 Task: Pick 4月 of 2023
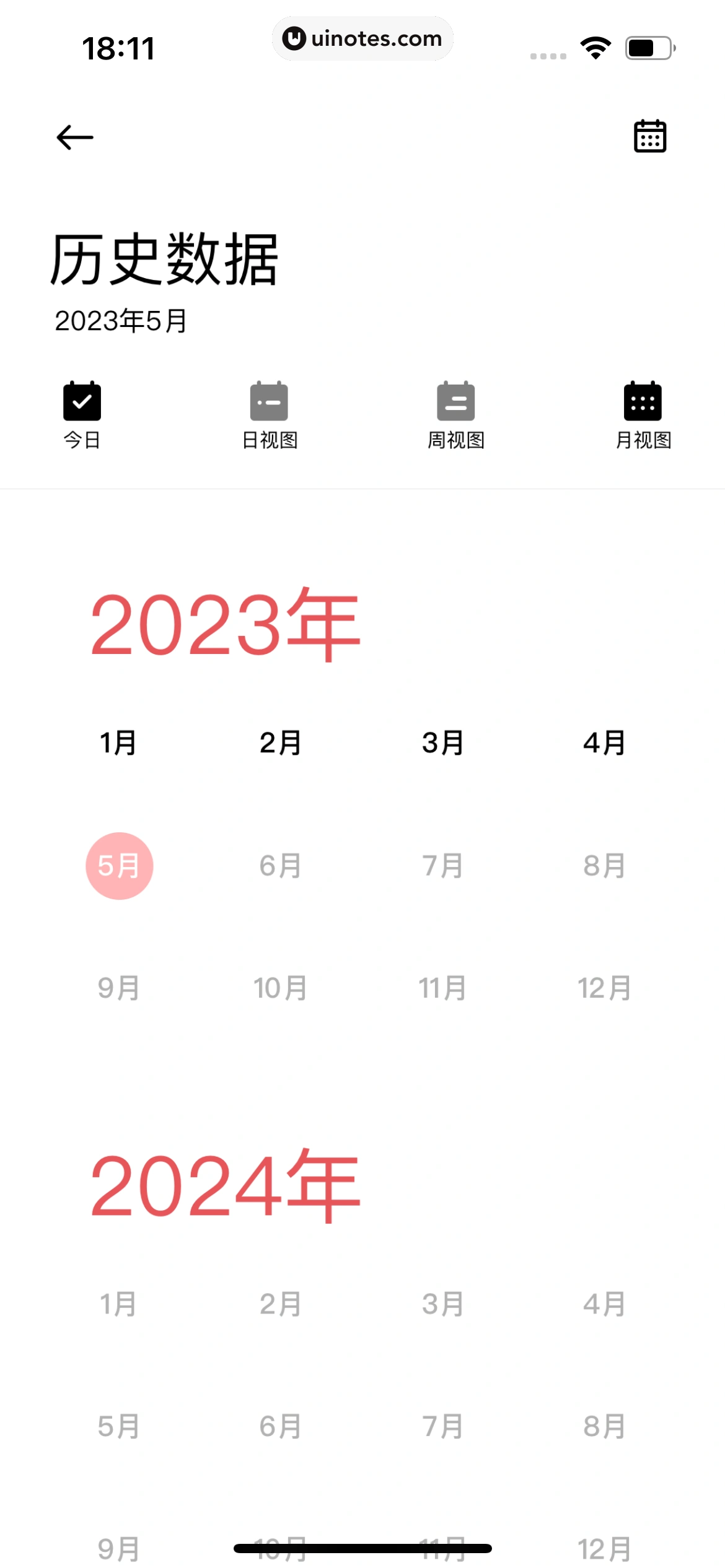tap(604, 743)
